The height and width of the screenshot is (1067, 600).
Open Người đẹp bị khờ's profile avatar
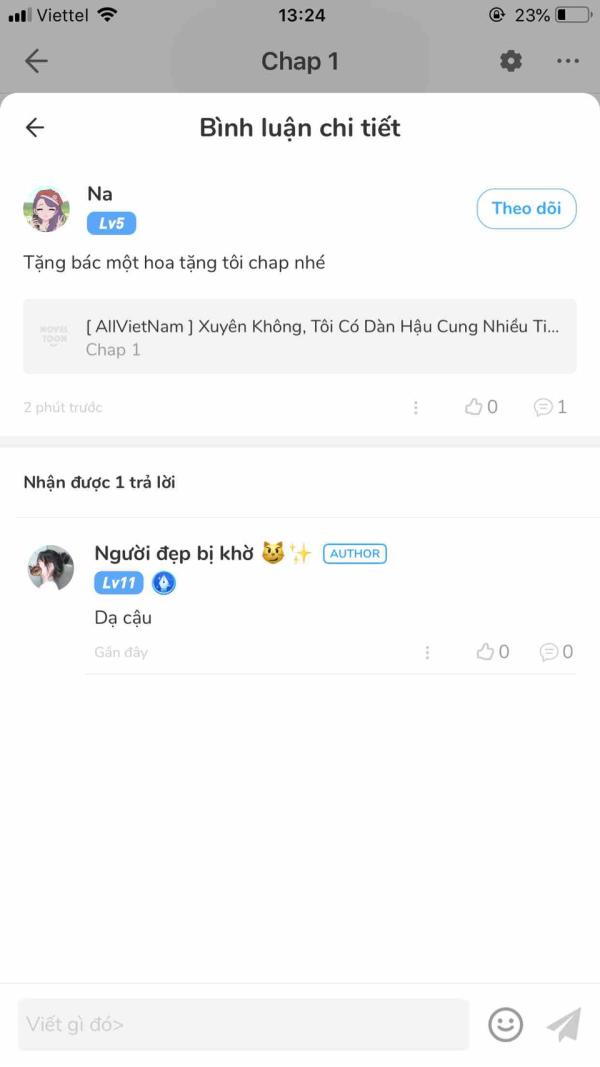[51, 568]
